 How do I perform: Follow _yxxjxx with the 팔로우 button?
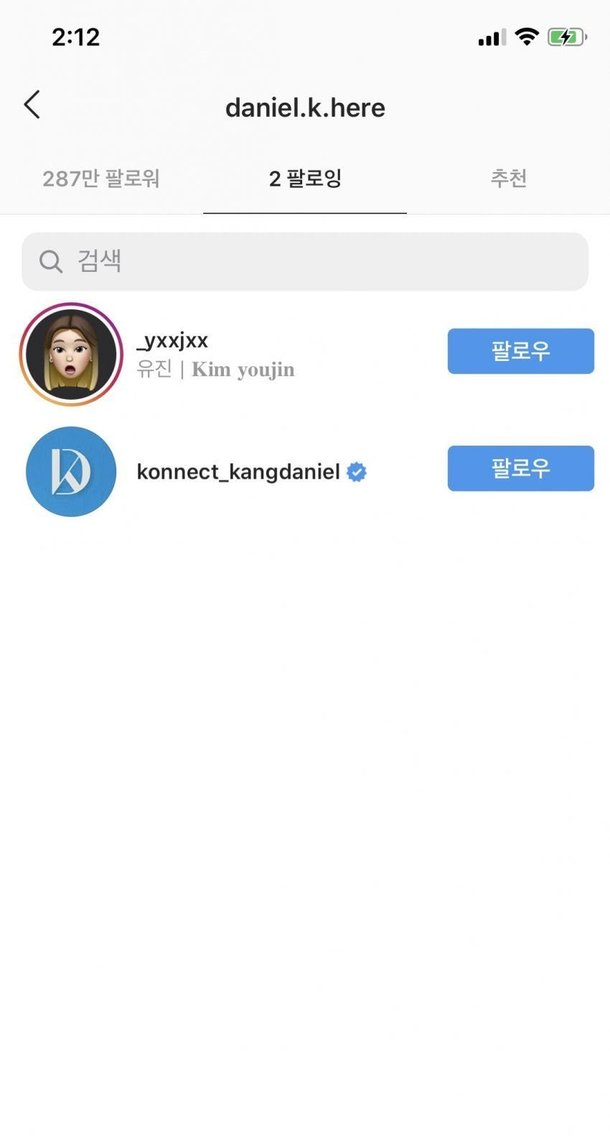(520, 351)
